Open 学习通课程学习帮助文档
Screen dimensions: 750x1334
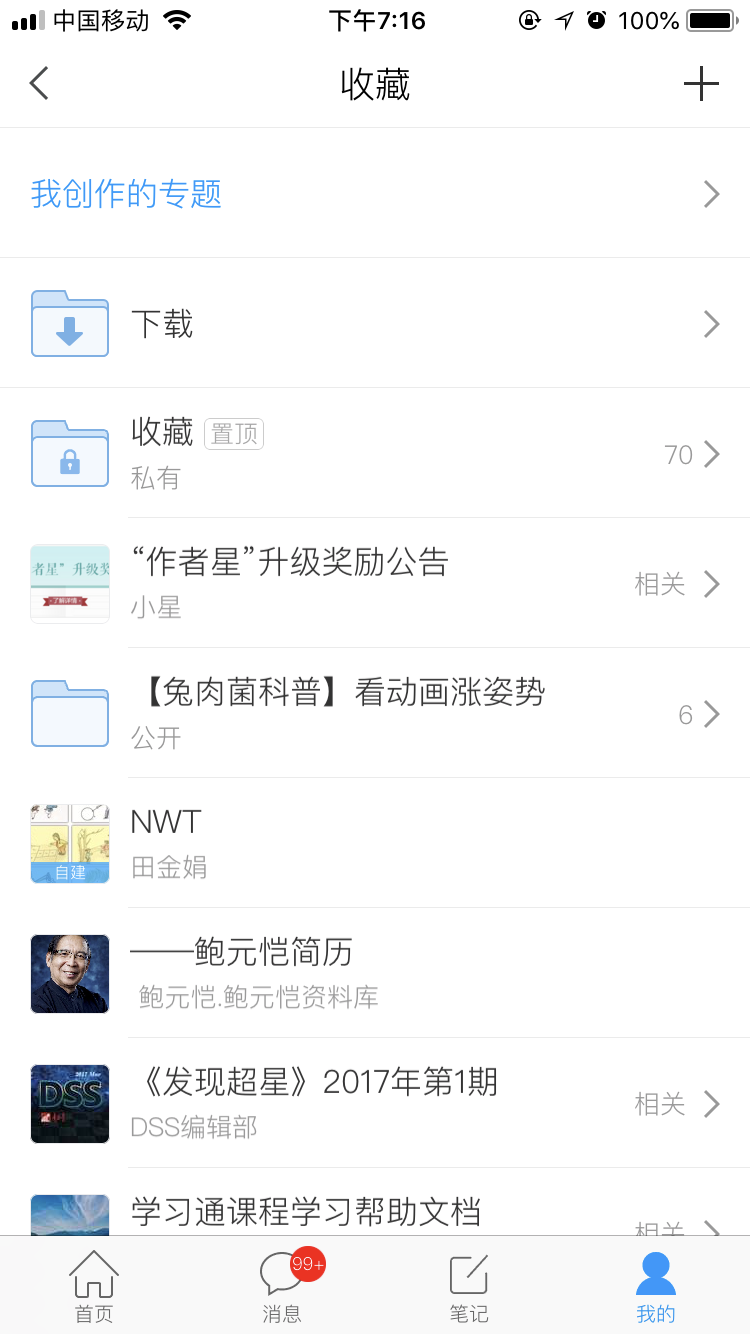point(375,1212)
